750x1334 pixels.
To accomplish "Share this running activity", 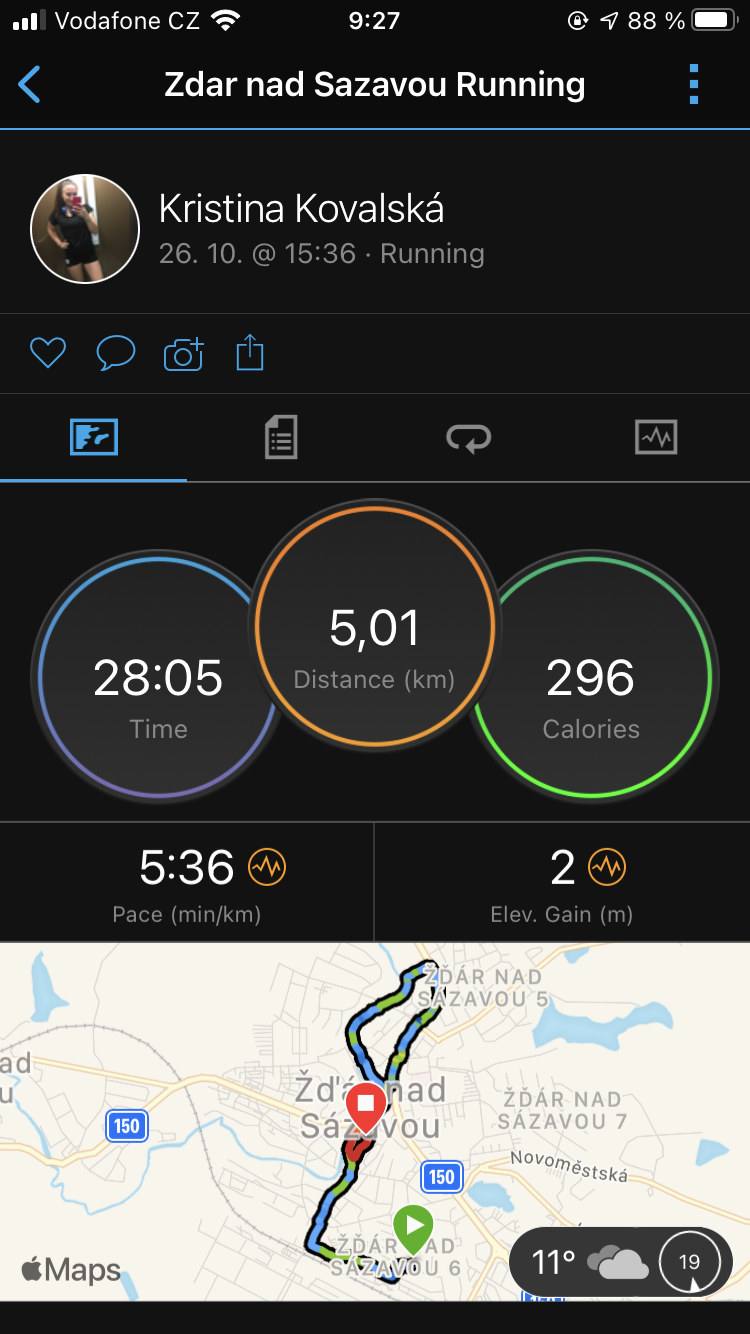I will [x=250, y=353].
